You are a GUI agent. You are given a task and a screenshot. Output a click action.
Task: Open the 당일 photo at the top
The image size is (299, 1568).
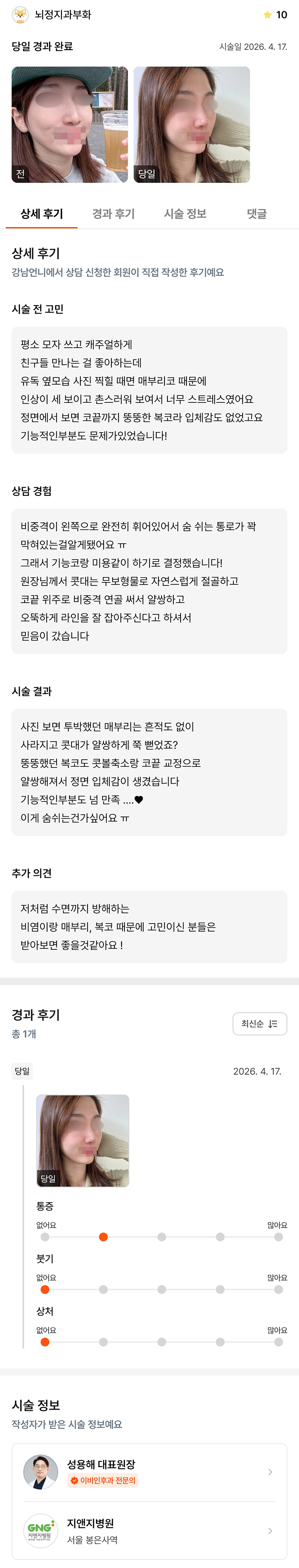coord(192,125)
